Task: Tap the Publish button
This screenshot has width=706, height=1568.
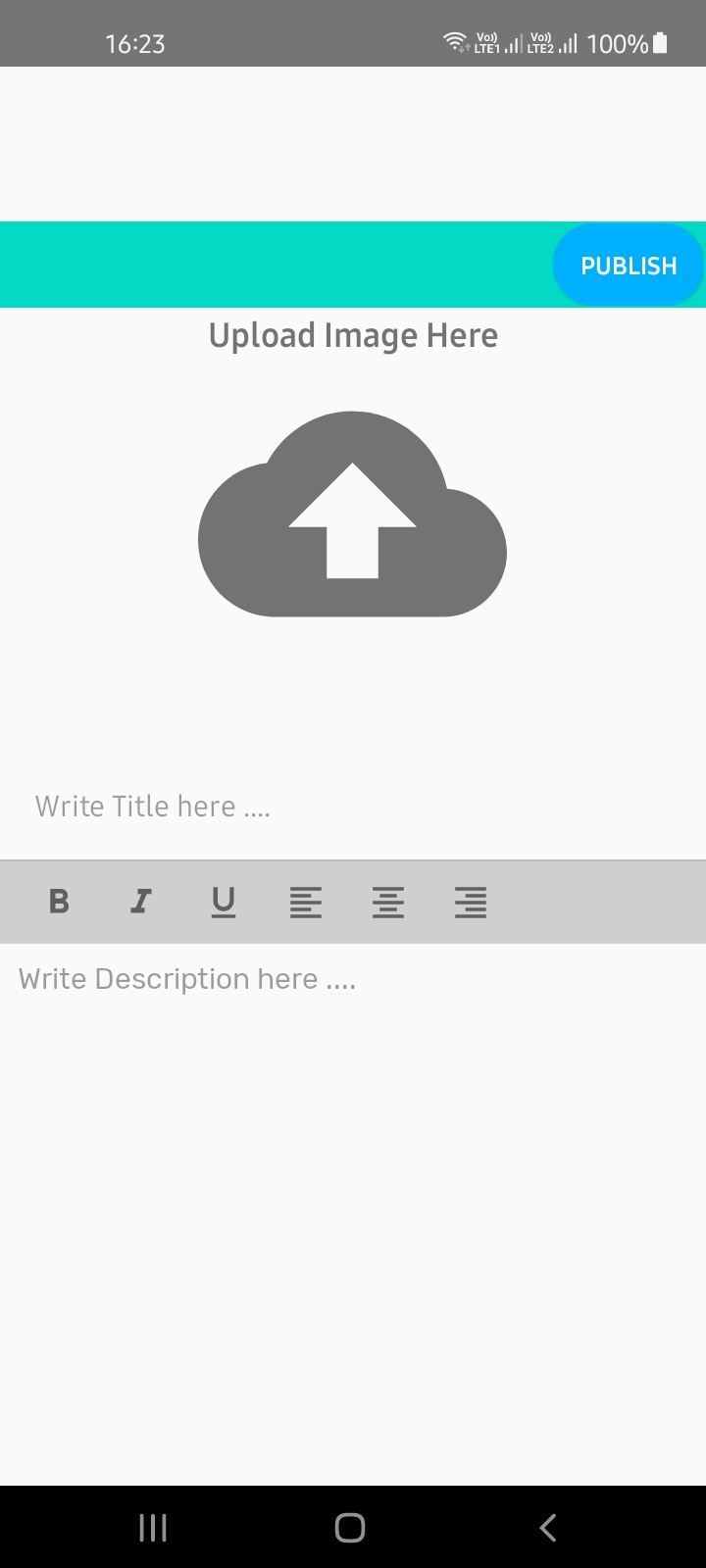Action: point(629,266)
